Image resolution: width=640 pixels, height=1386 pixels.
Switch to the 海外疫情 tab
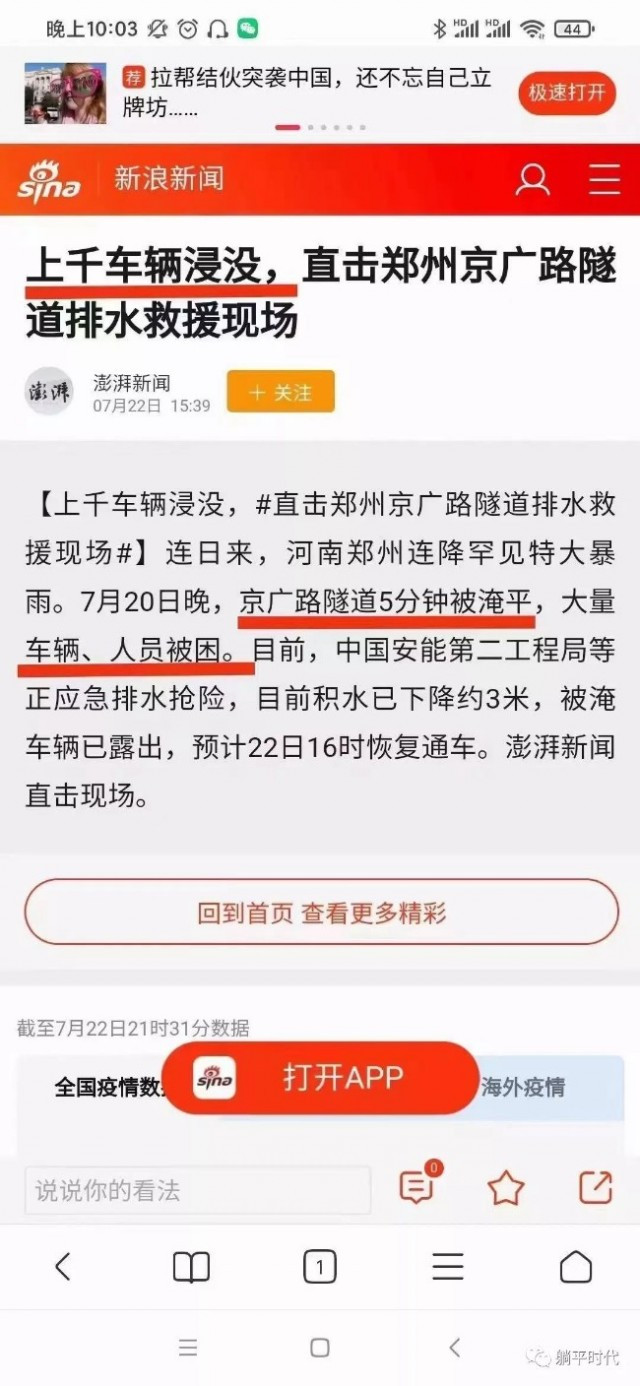523,1087
